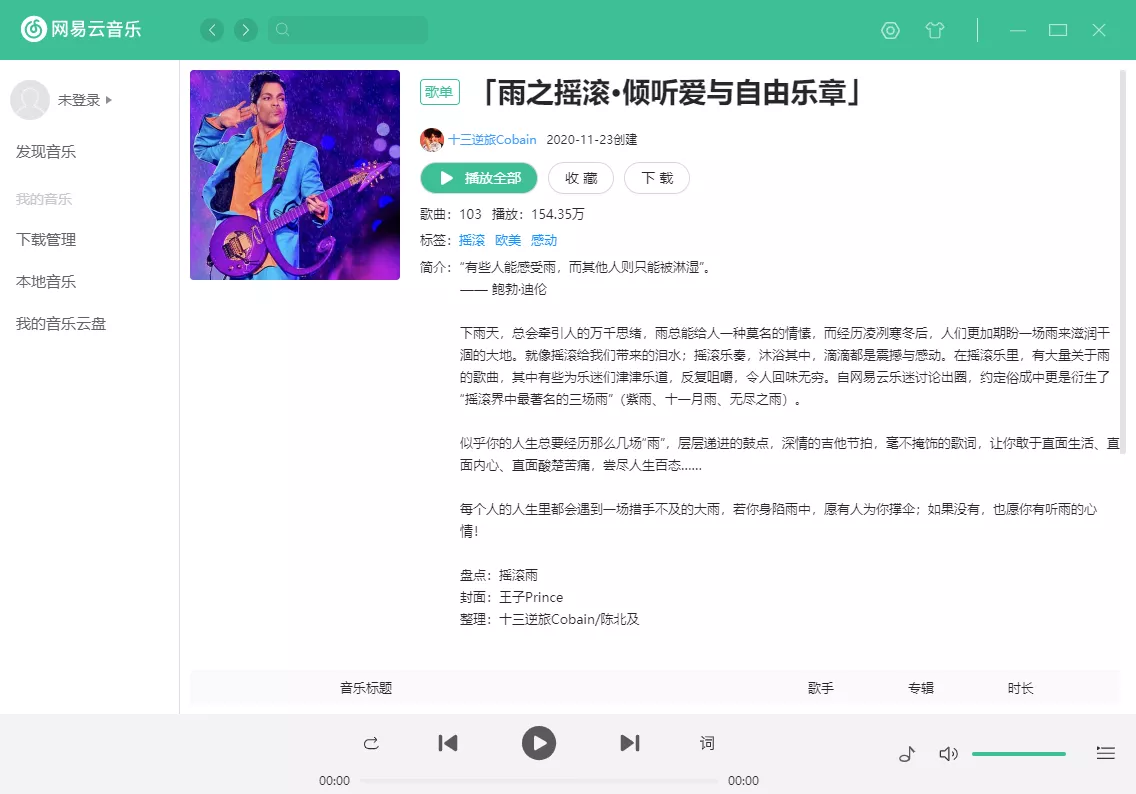Tap the 下载 button
Screen dimensions: 1136x794
[657, 178]
